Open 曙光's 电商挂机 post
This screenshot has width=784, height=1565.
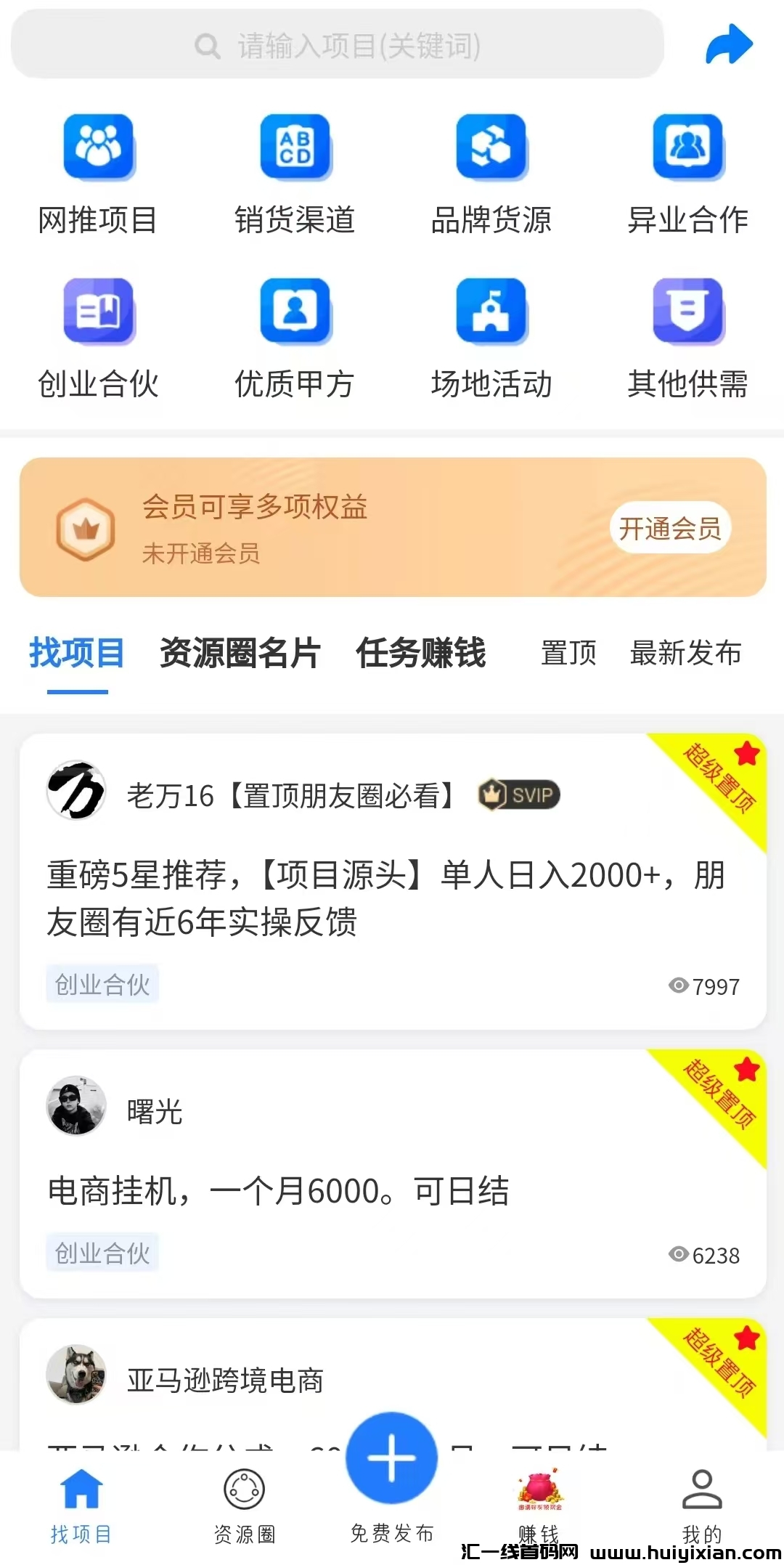(278, 1192)
